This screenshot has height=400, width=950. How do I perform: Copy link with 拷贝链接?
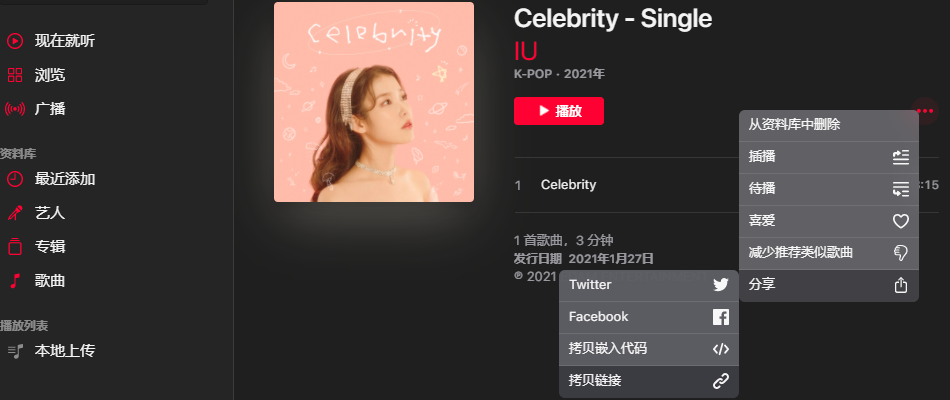pyautogui.click(x=648, y=381)
